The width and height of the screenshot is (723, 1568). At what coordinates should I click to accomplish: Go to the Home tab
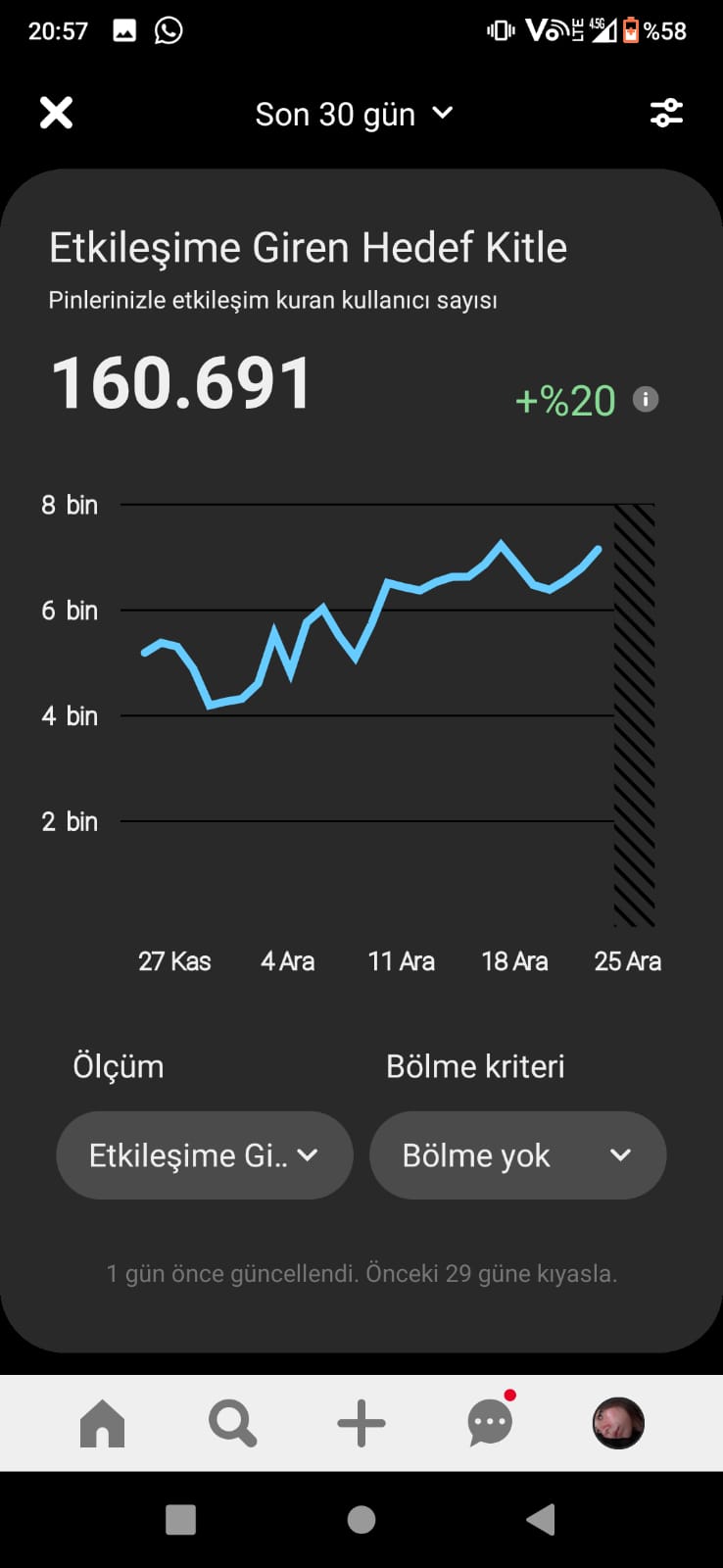point(102,1423)
